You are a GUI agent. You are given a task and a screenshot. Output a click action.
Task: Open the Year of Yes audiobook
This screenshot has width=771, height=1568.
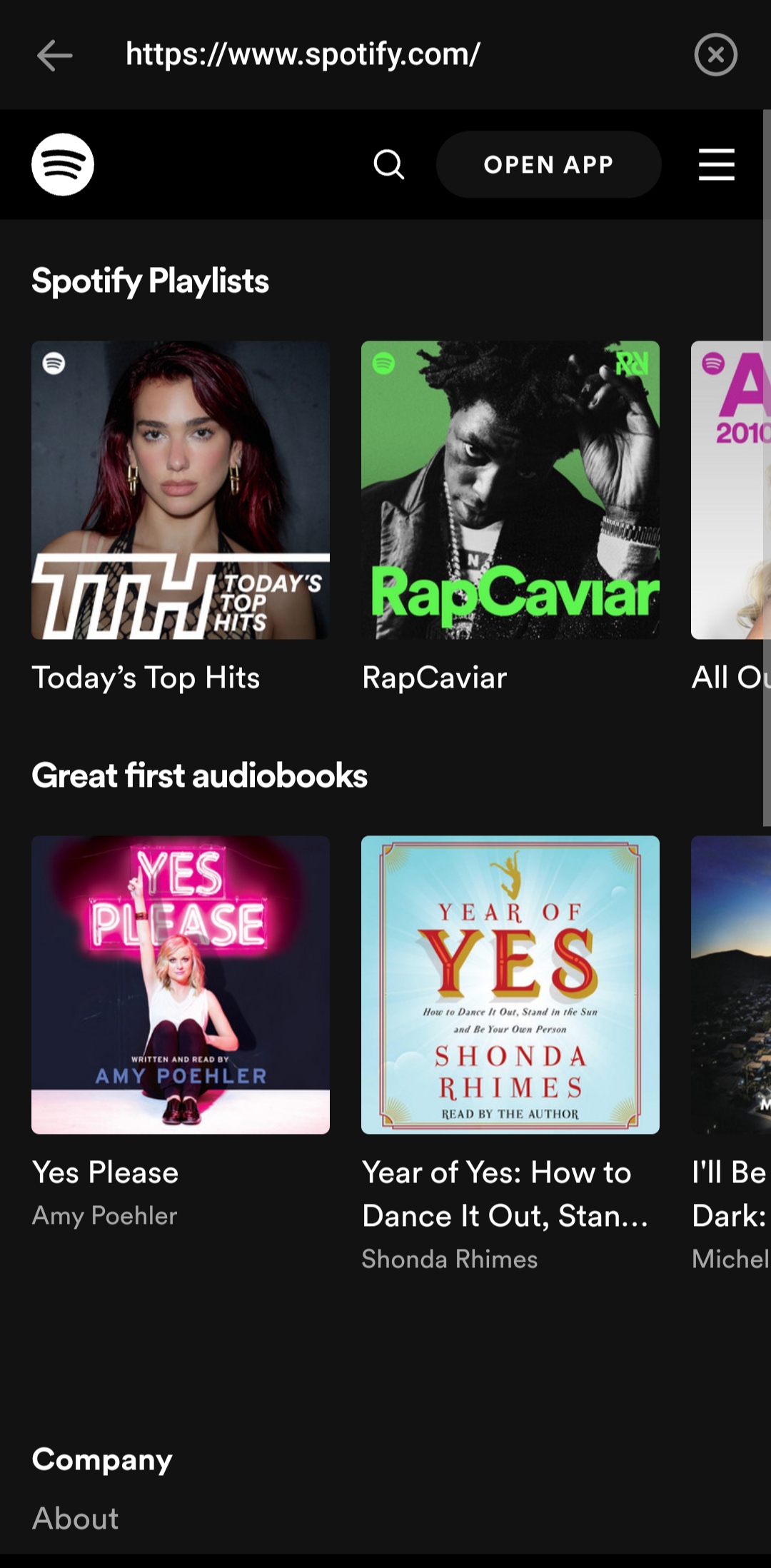[x=510, y=985]
